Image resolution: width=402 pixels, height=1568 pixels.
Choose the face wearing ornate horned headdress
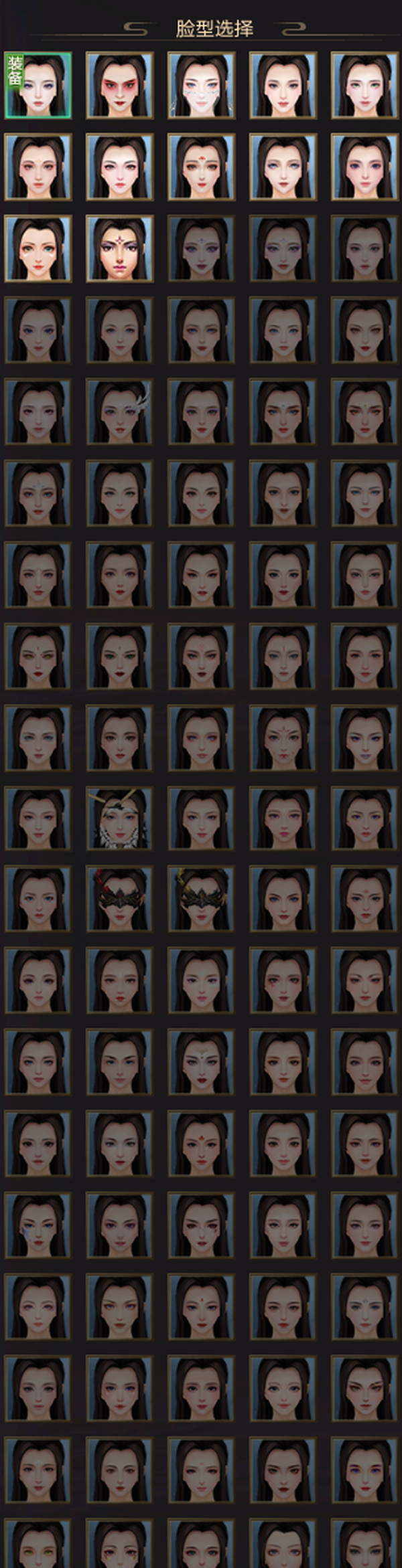[119, 819]
